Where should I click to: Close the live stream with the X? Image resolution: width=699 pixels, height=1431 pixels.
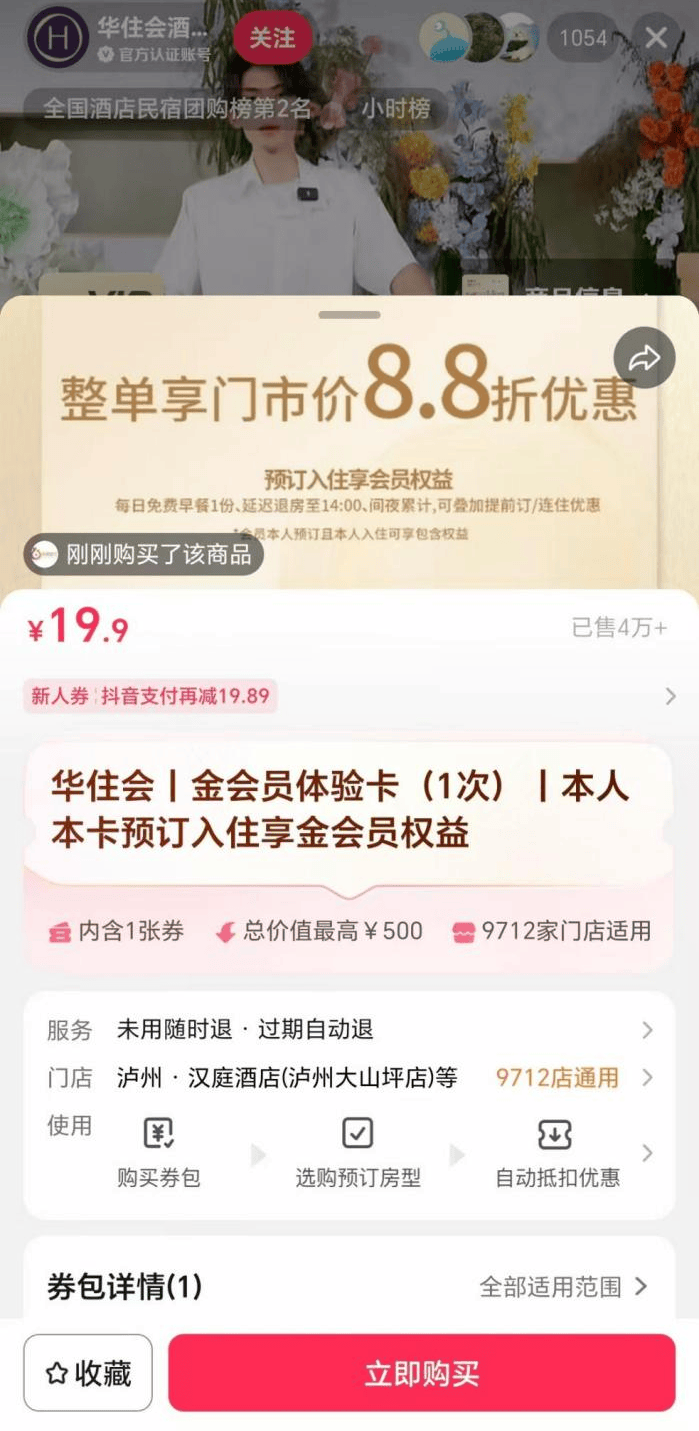pyautogui.click(x=656, y=39)
